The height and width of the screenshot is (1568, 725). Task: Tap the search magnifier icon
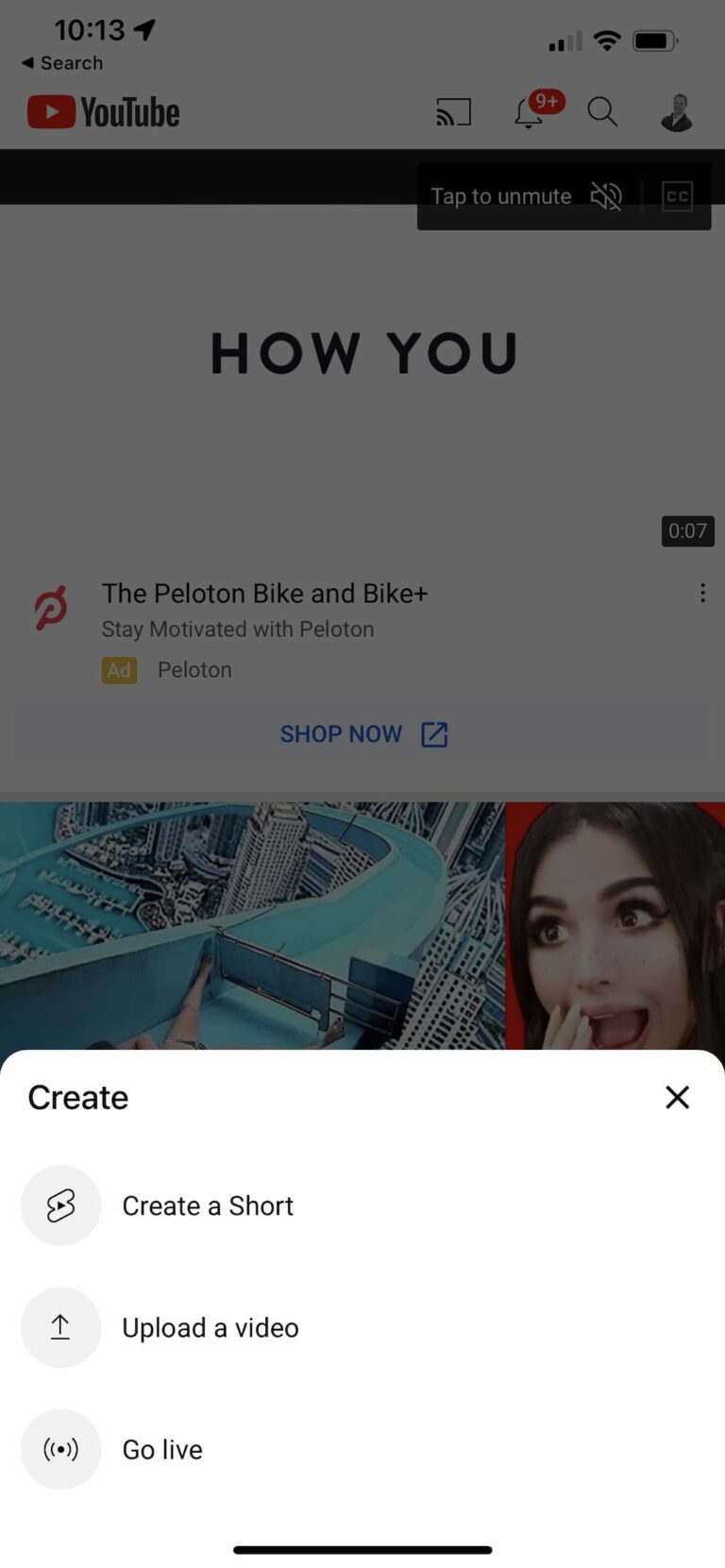click(602, 112)
